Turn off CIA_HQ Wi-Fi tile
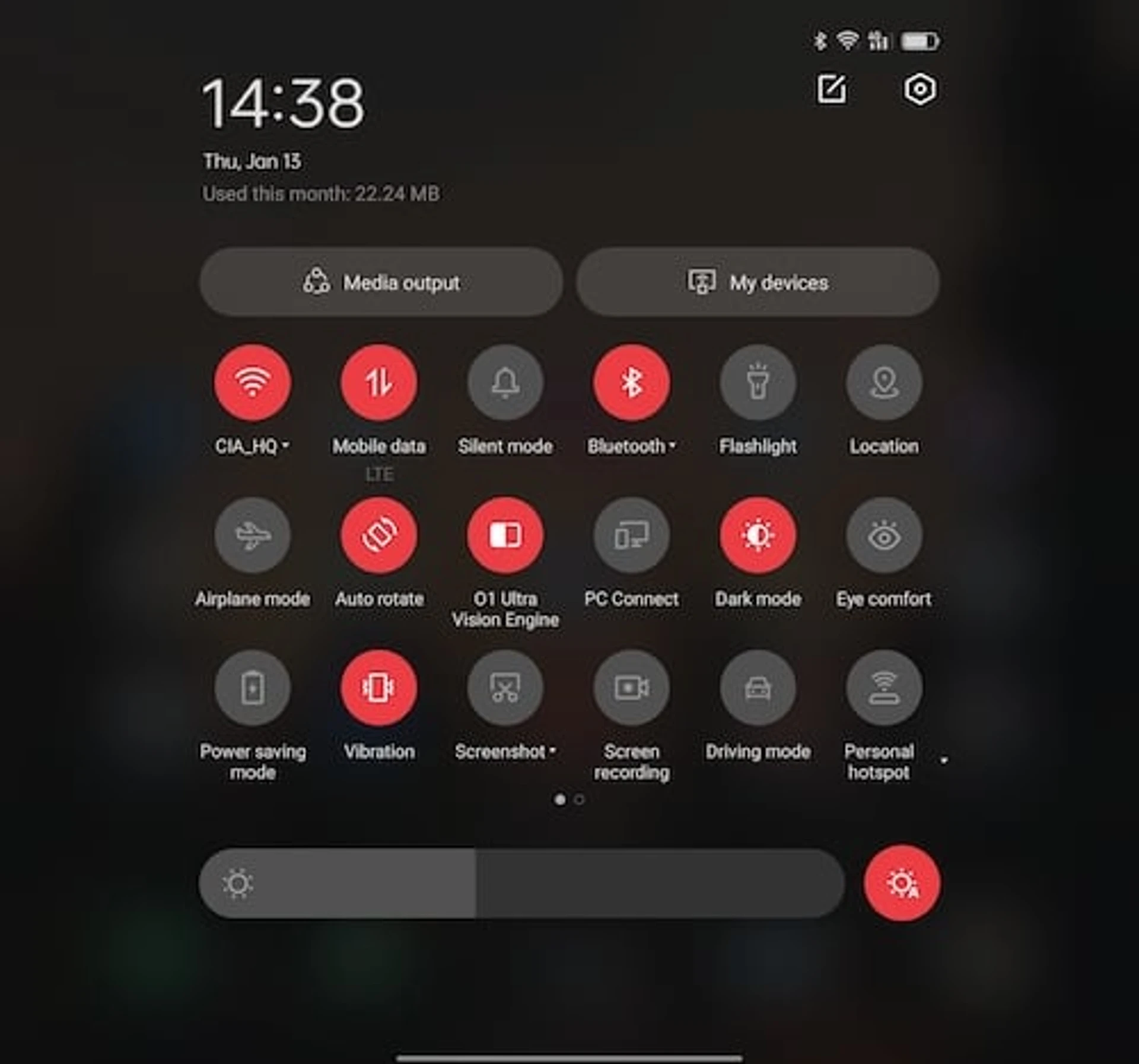Image resolution: width=1139 pixels, height=1064 pixels. pyautogui.click(x=252, y=382)
